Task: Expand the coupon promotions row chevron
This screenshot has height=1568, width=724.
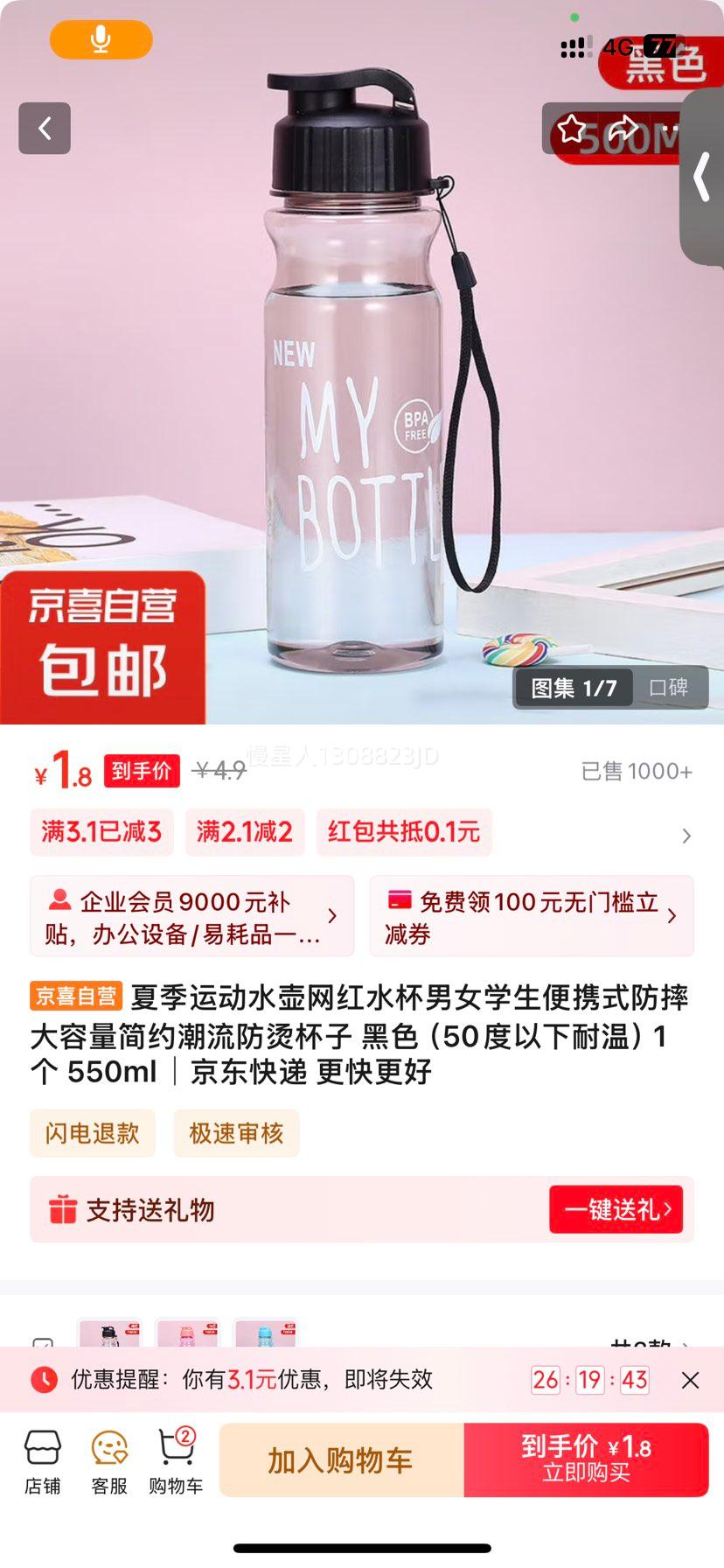Action: (x=686, y=836)
